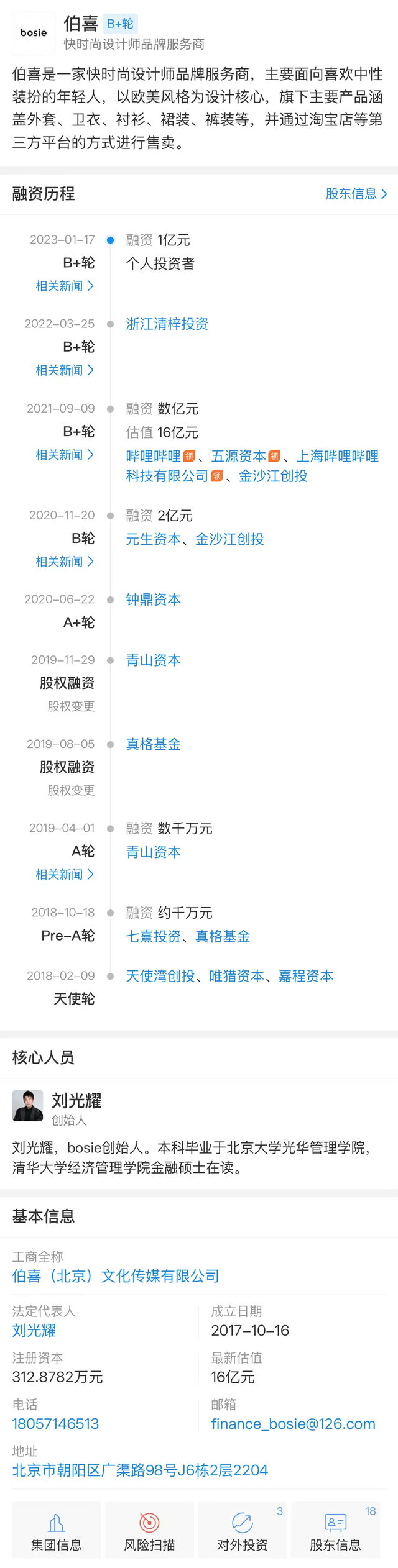Open investor 天使湾创投

160,976
